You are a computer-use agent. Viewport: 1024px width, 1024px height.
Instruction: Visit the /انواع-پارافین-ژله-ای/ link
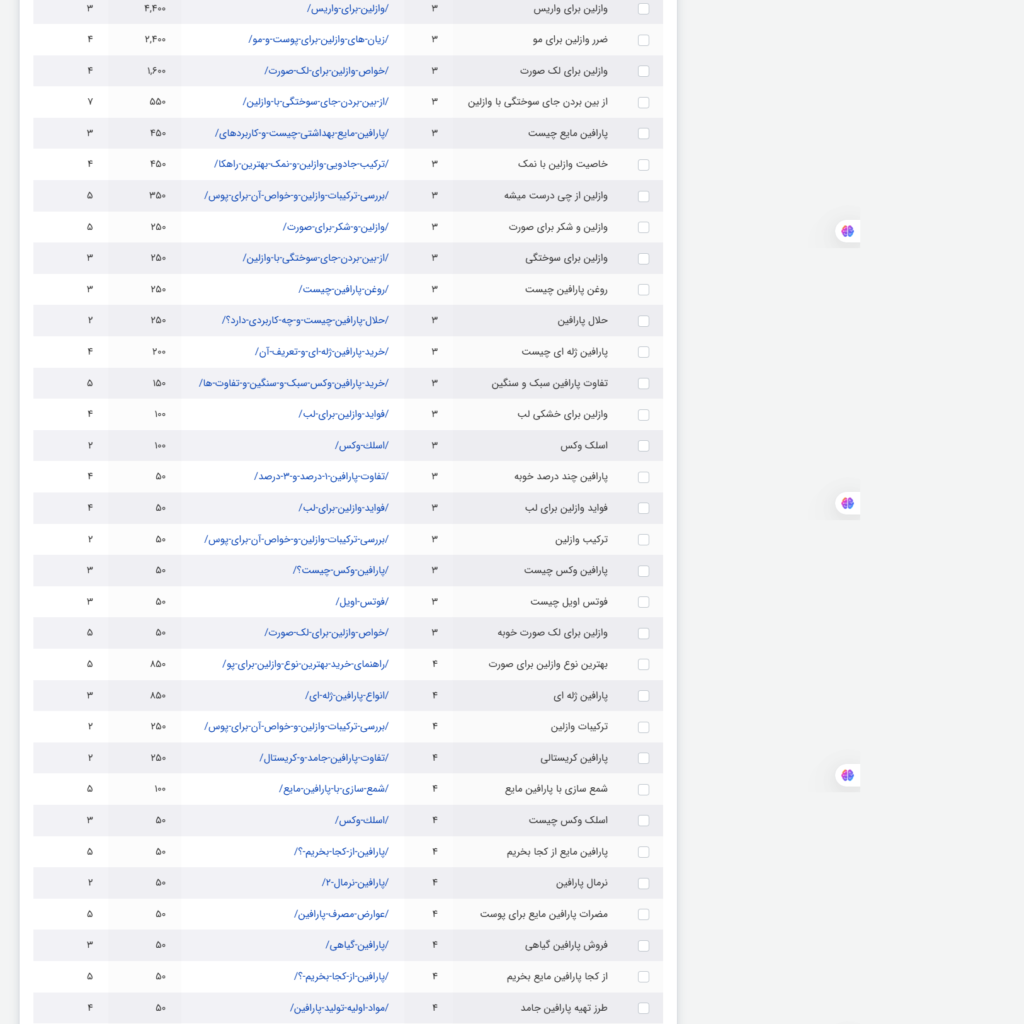pyautogui.click(x=347, y=695)
